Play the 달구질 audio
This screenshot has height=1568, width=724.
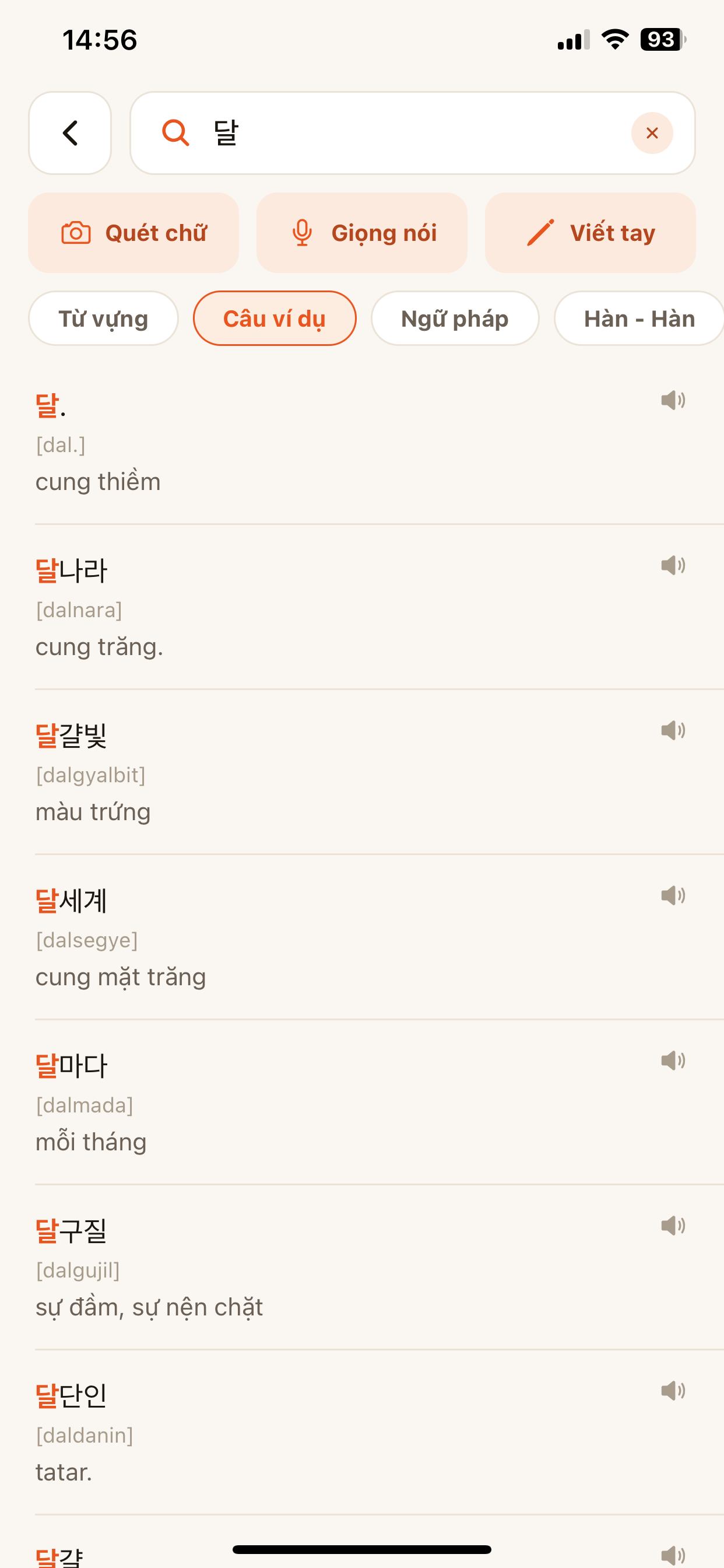[673, 1226]
